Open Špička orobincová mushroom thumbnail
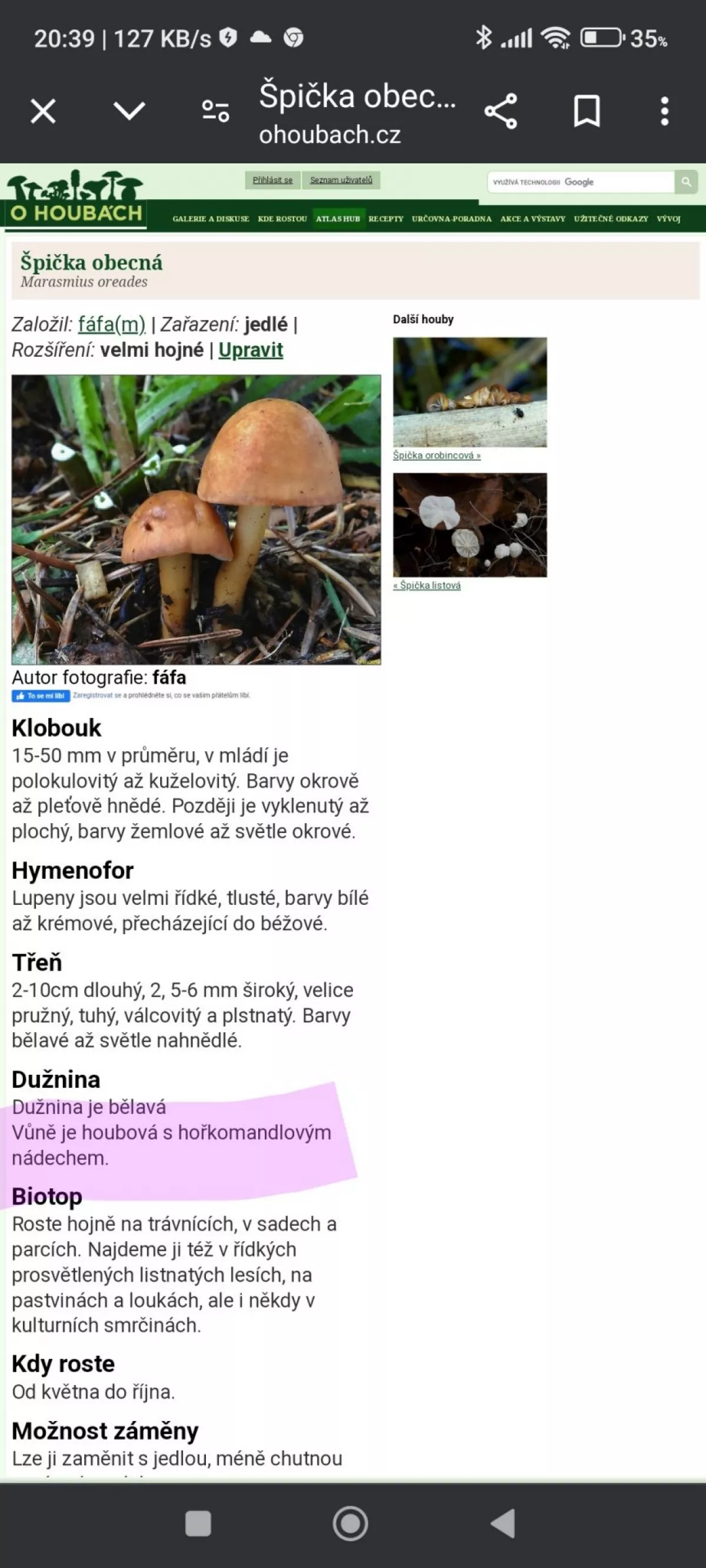This screenshot has width=706, height=1568. point(469,392)
